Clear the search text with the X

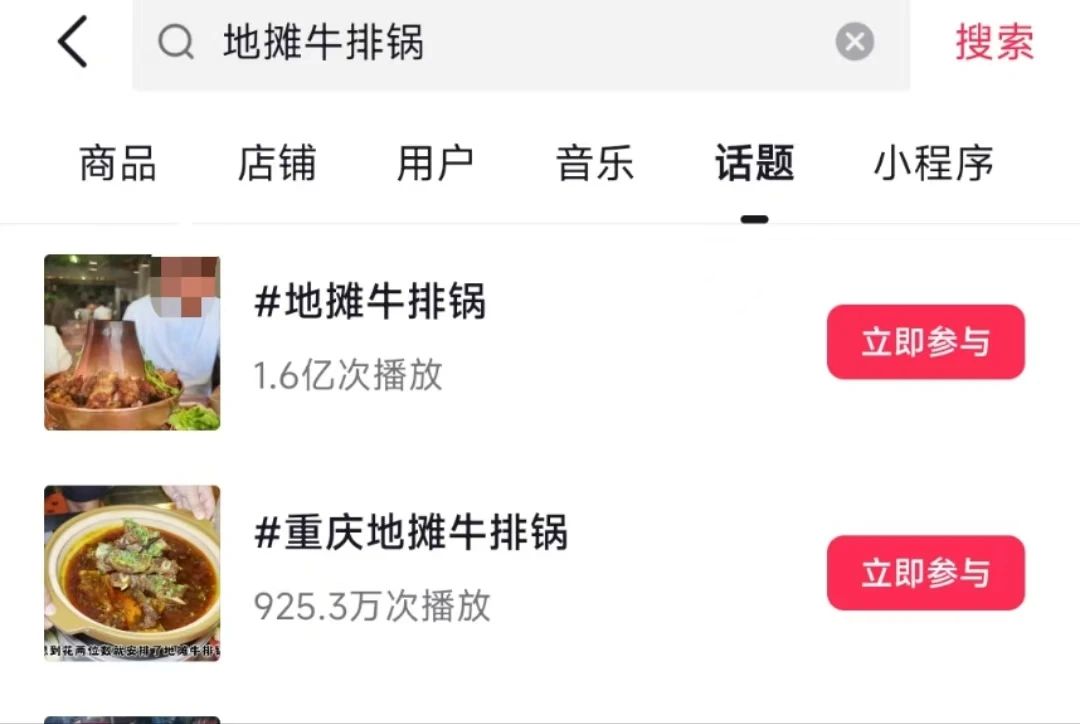point(854,42)
